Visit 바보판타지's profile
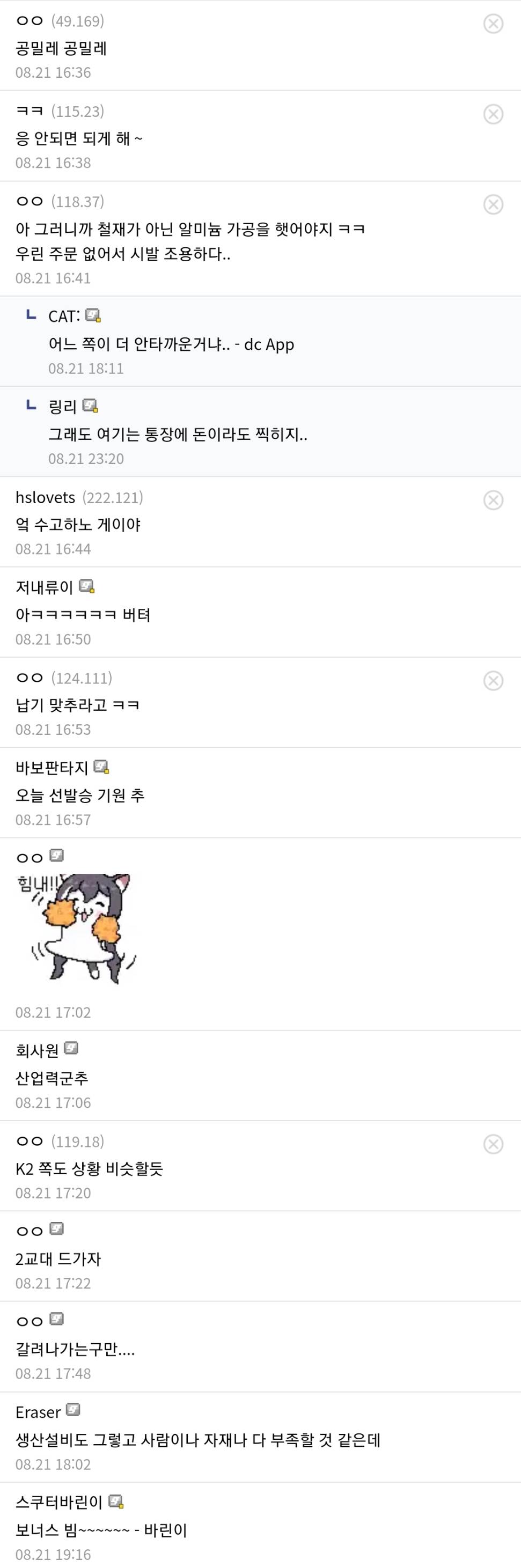 52,768
